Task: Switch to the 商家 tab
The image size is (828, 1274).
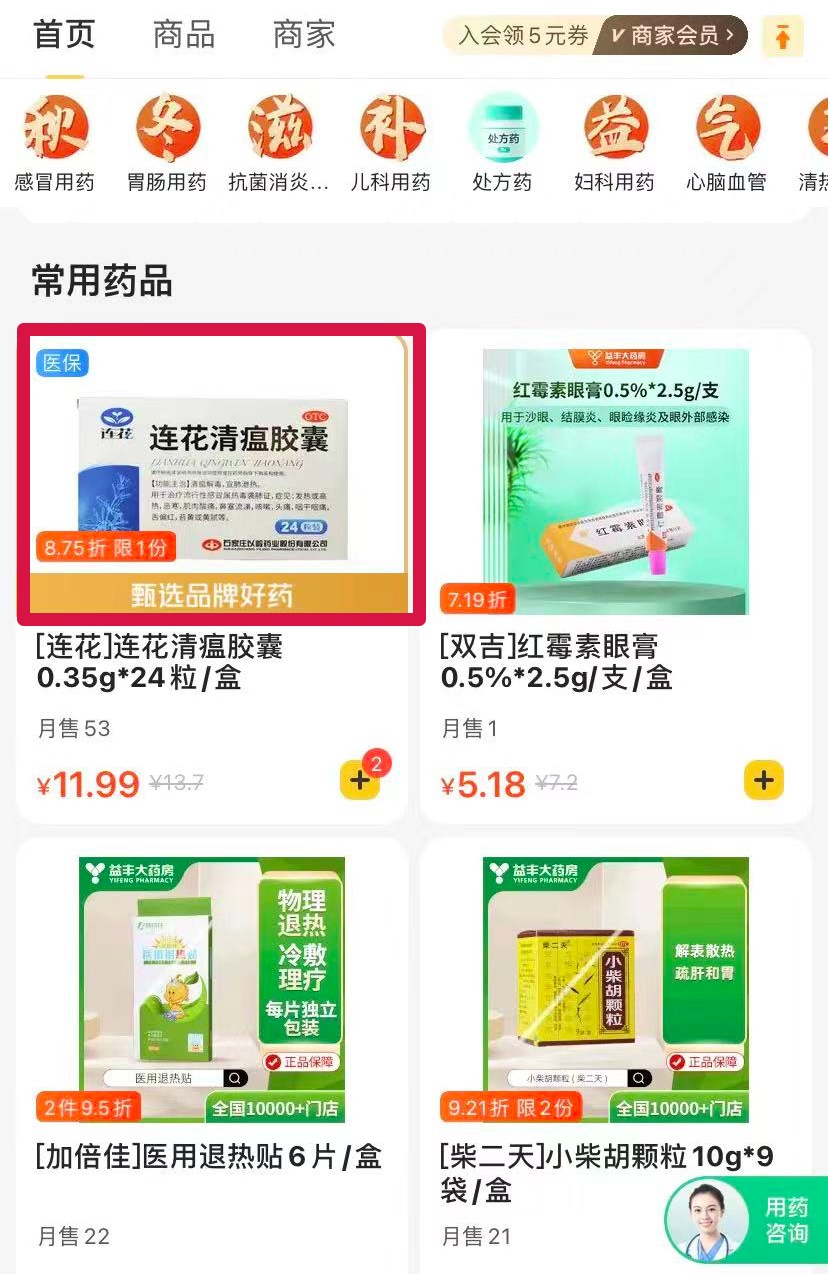Action: [304, 35]
